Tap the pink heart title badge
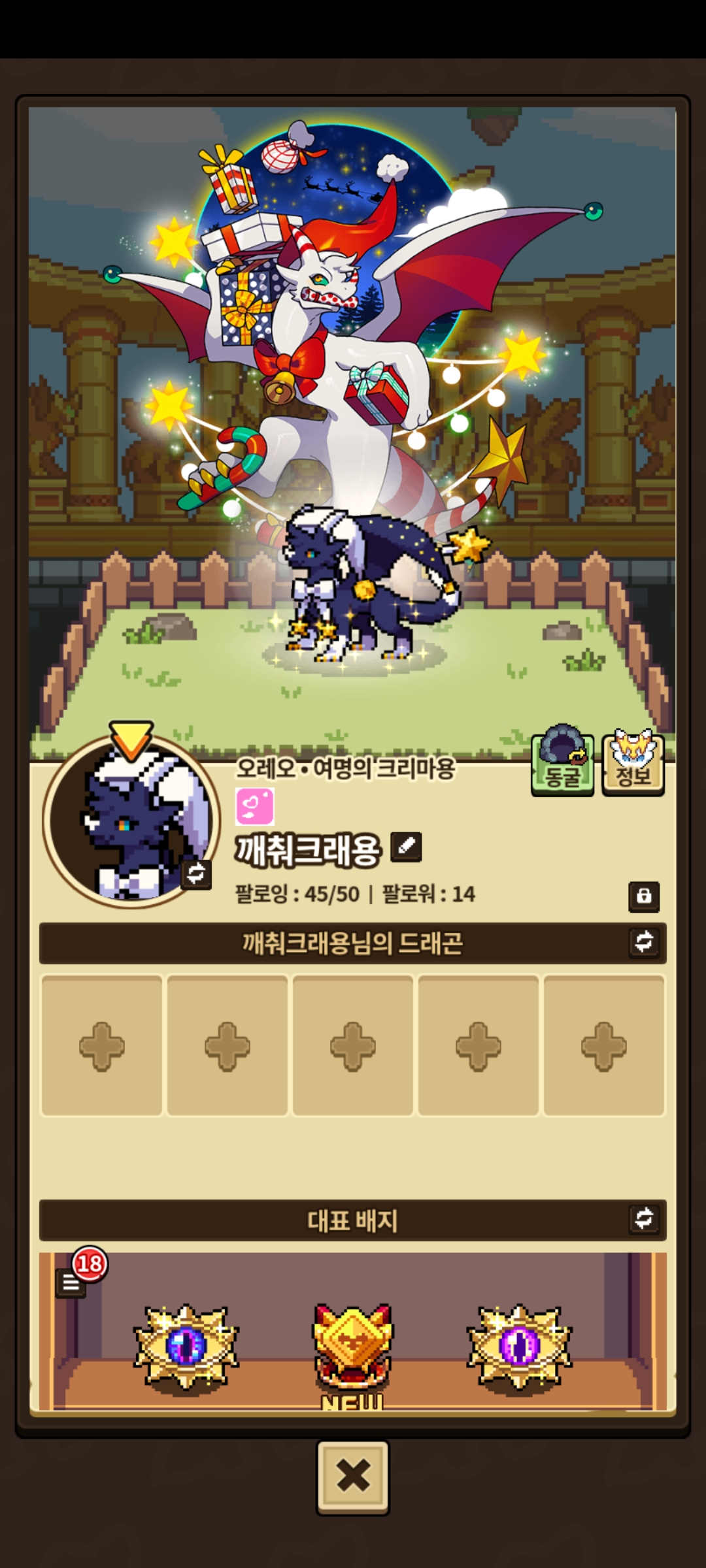 (x=255, y=806)
